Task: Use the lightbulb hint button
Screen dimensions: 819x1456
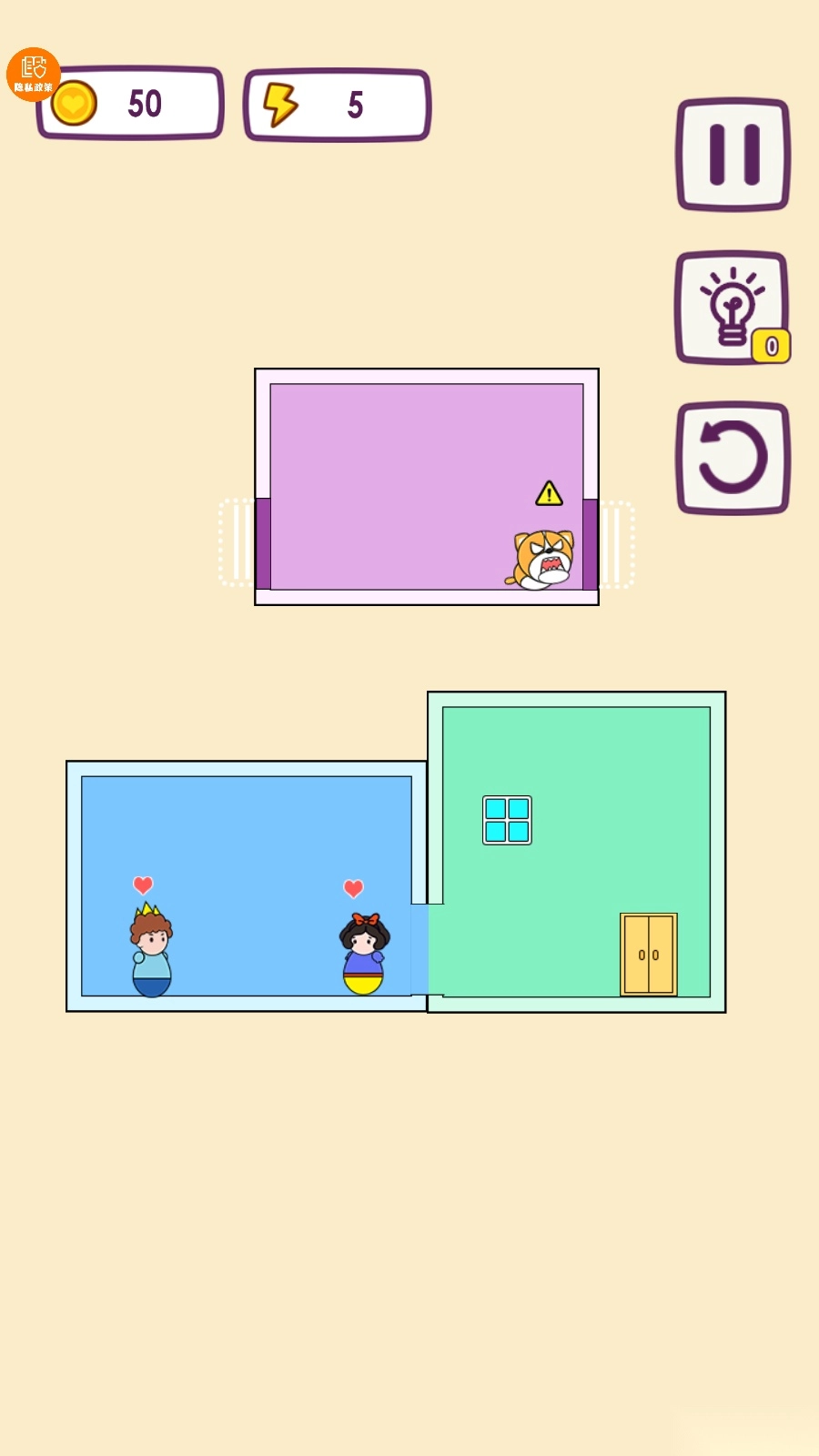Action: pos(732,307)
